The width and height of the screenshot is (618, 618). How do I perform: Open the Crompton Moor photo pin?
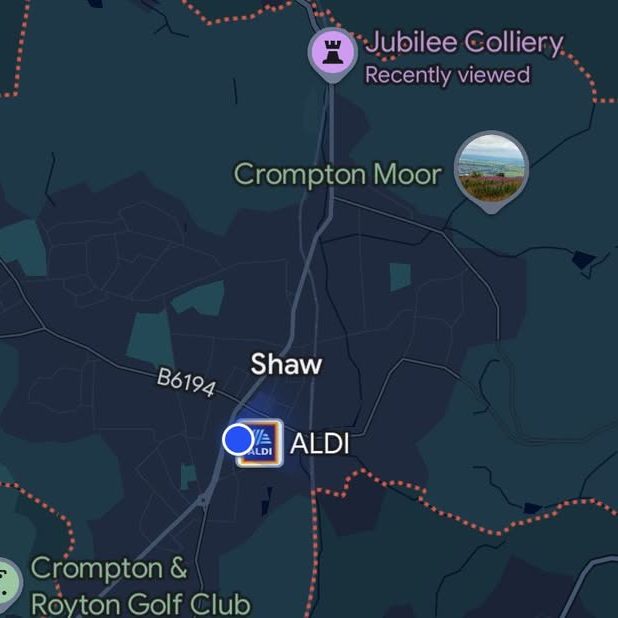point(491,169)
